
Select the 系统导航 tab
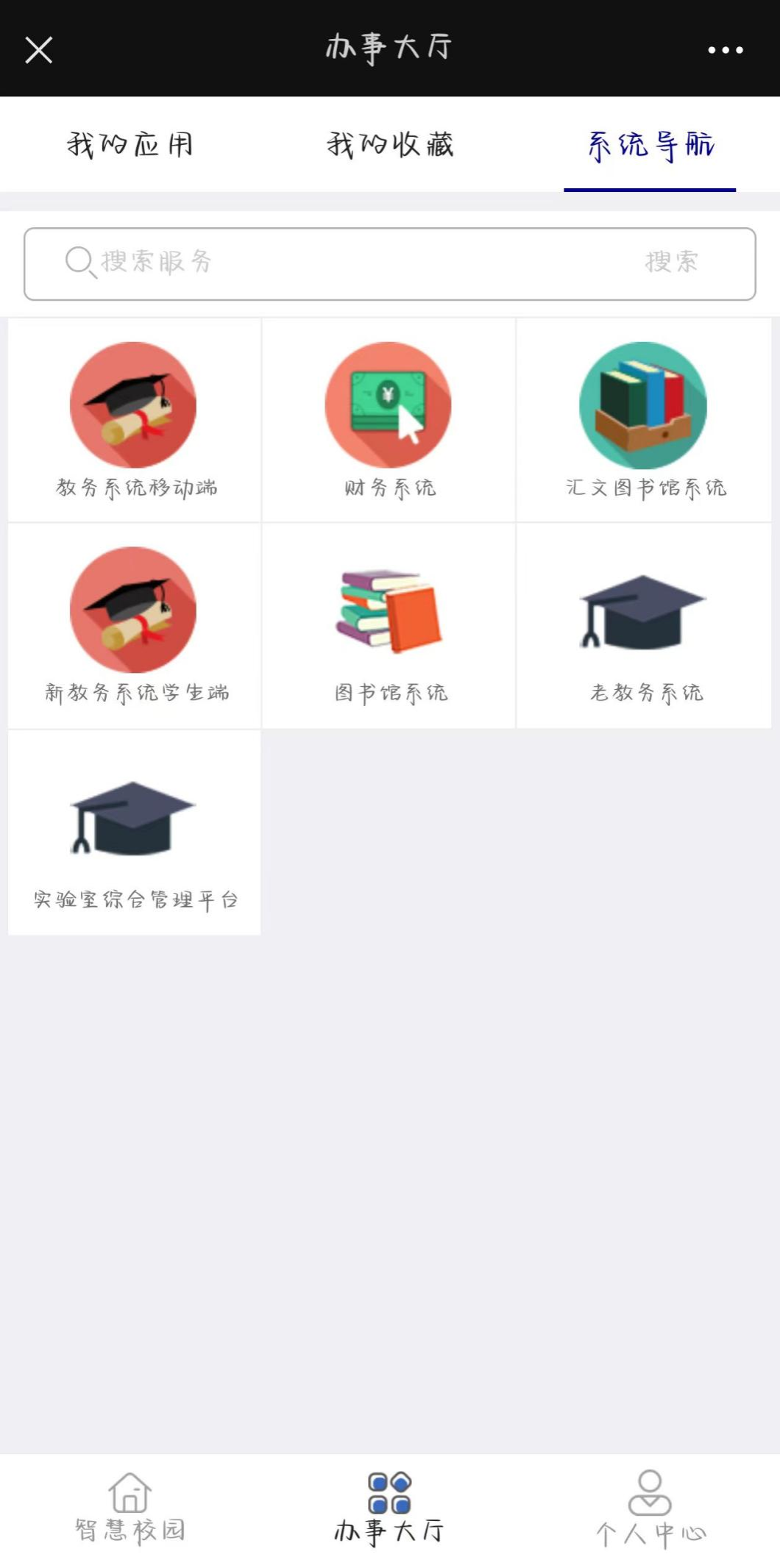(650, 145)
